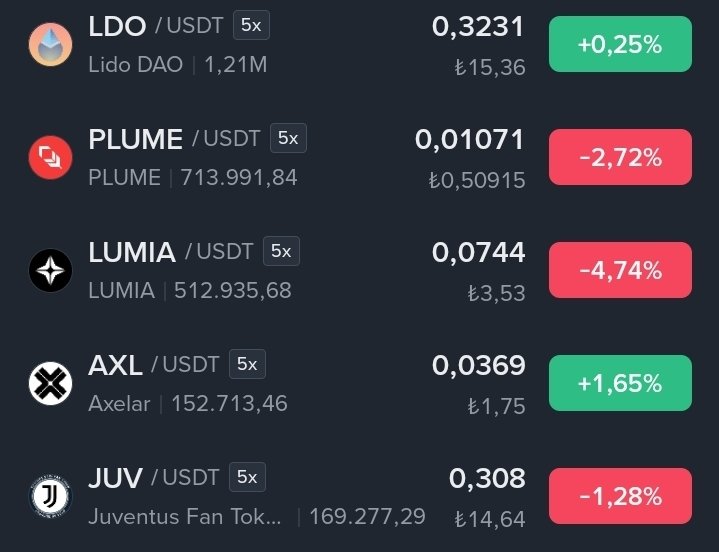Screen dimensions: 719x552
Task: Tap the -2,72% change badge for PLUME
Action: coord(620,157)
